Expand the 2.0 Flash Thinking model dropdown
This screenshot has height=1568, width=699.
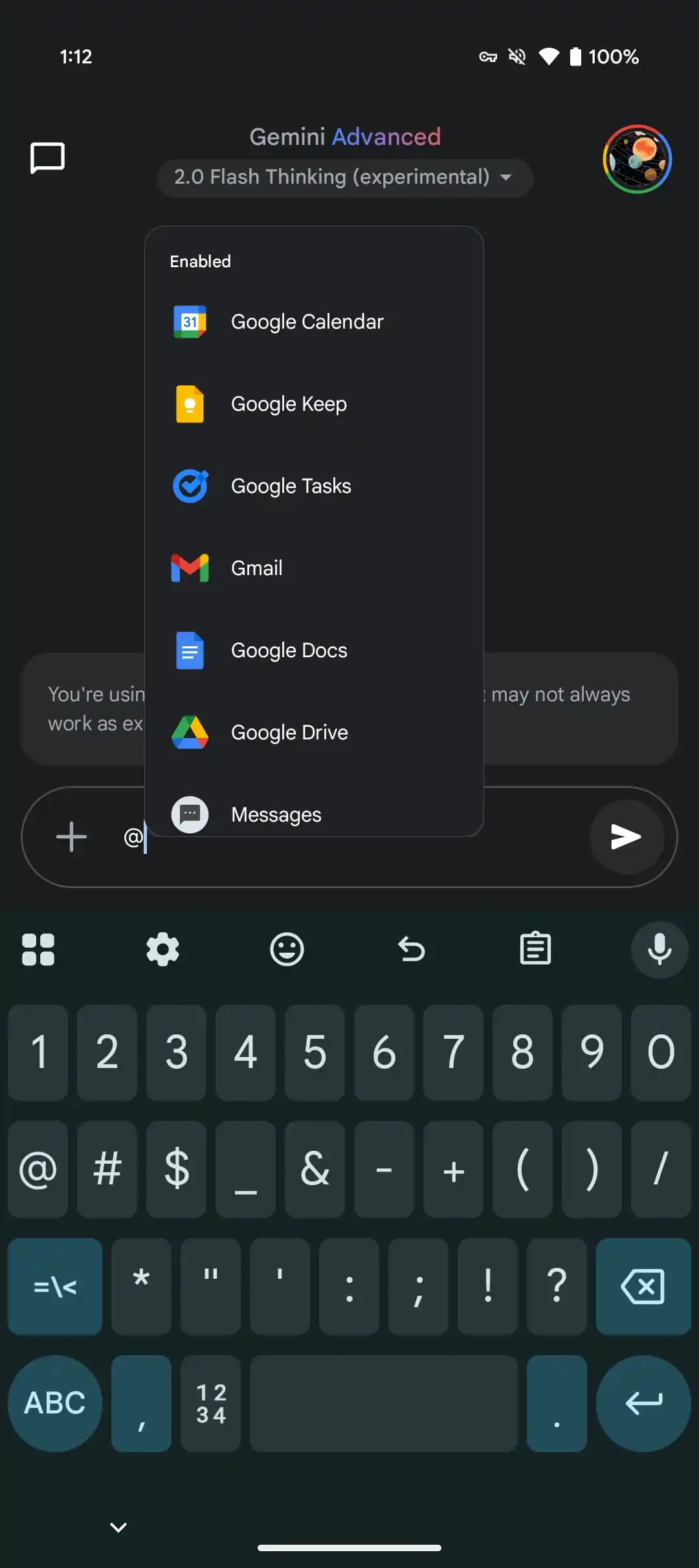344,177
